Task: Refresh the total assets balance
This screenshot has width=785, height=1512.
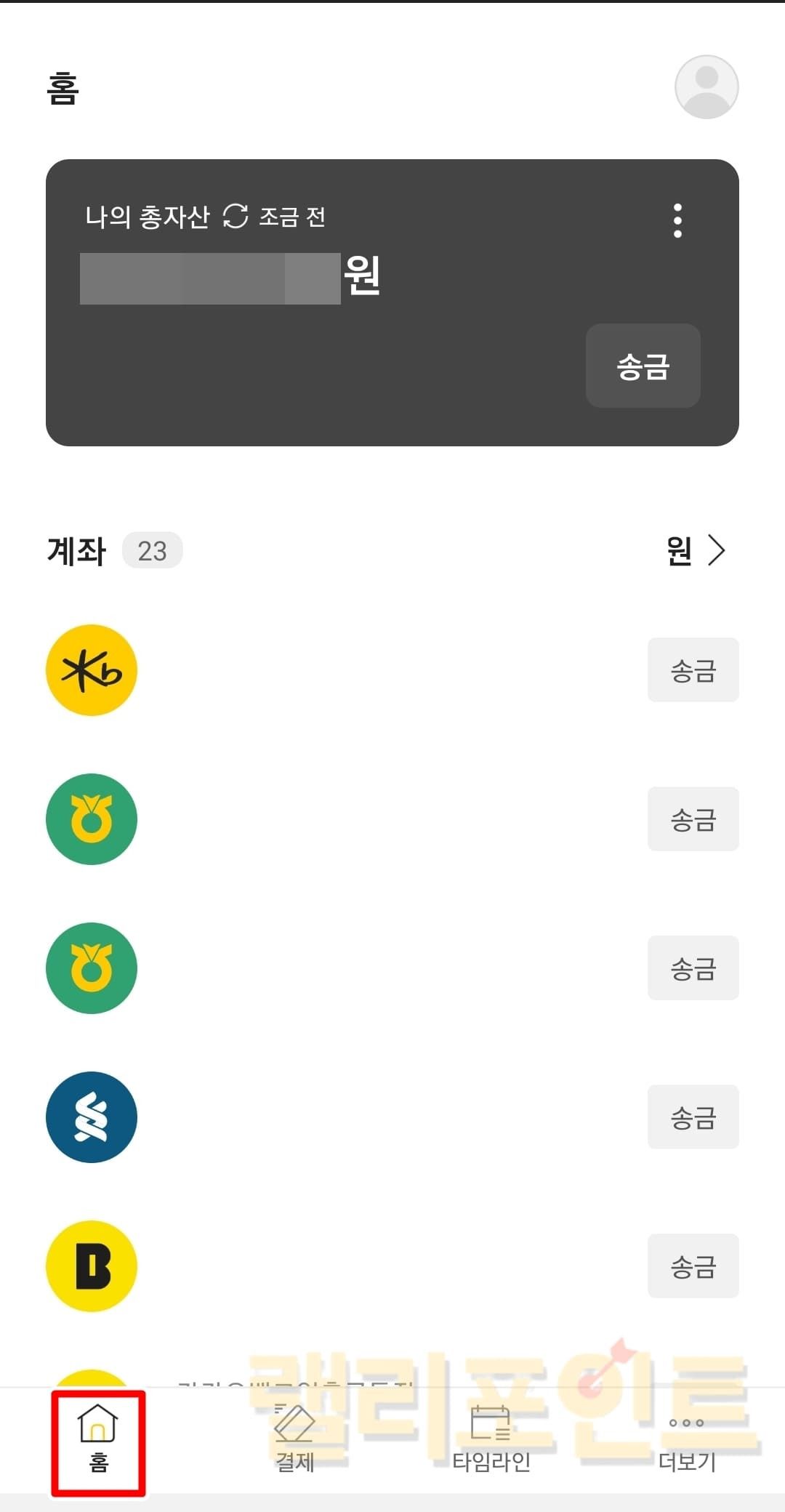Action: [x=235, y=216]
